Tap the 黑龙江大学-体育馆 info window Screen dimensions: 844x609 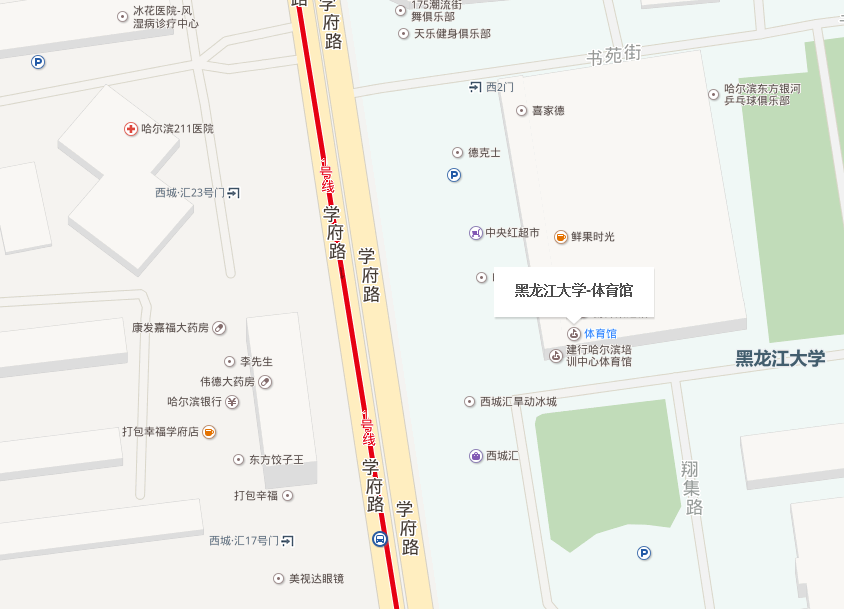tap(573, 291)
